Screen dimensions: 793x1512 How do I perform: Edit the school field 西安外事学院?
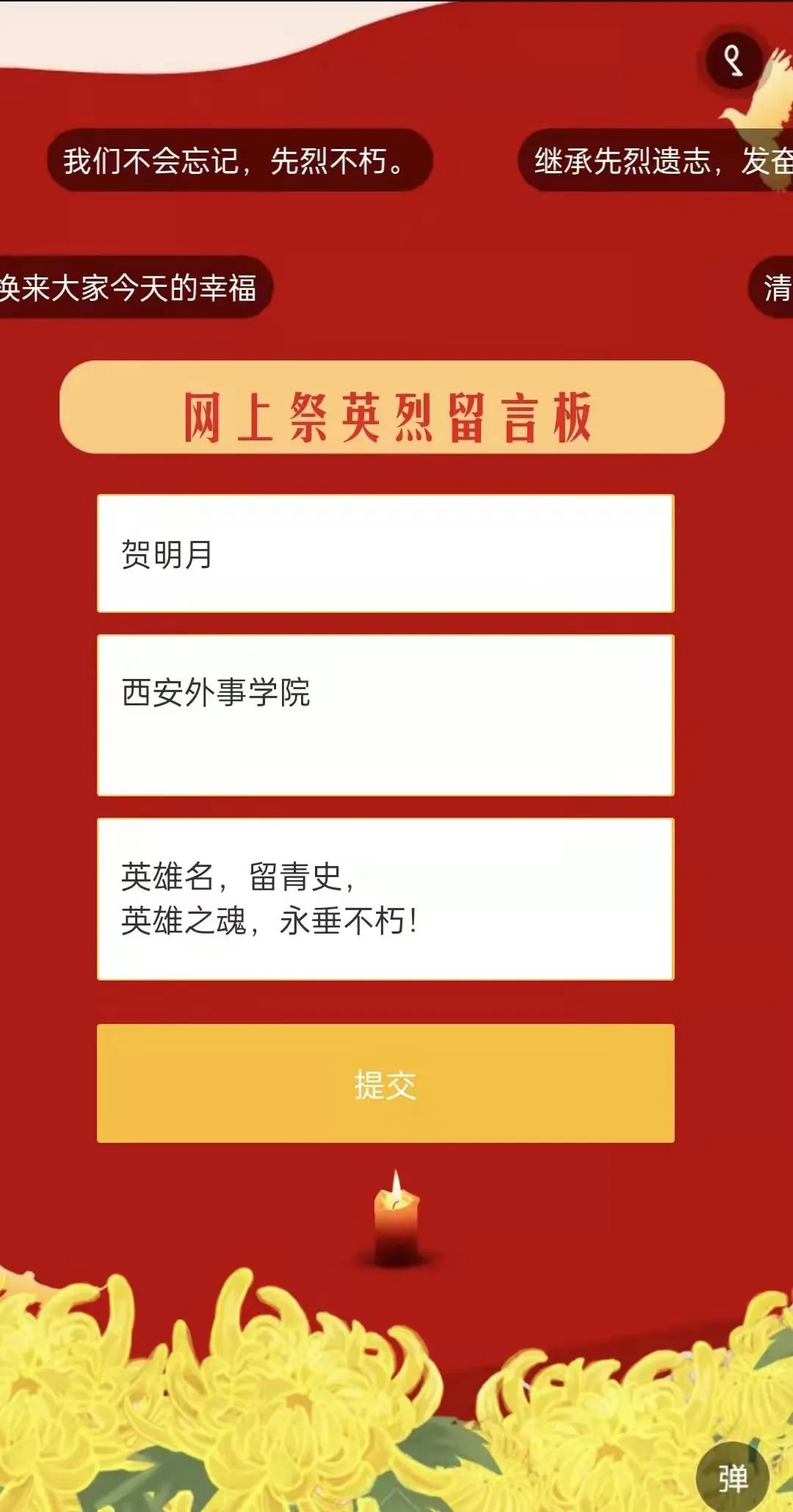[385, 715]
